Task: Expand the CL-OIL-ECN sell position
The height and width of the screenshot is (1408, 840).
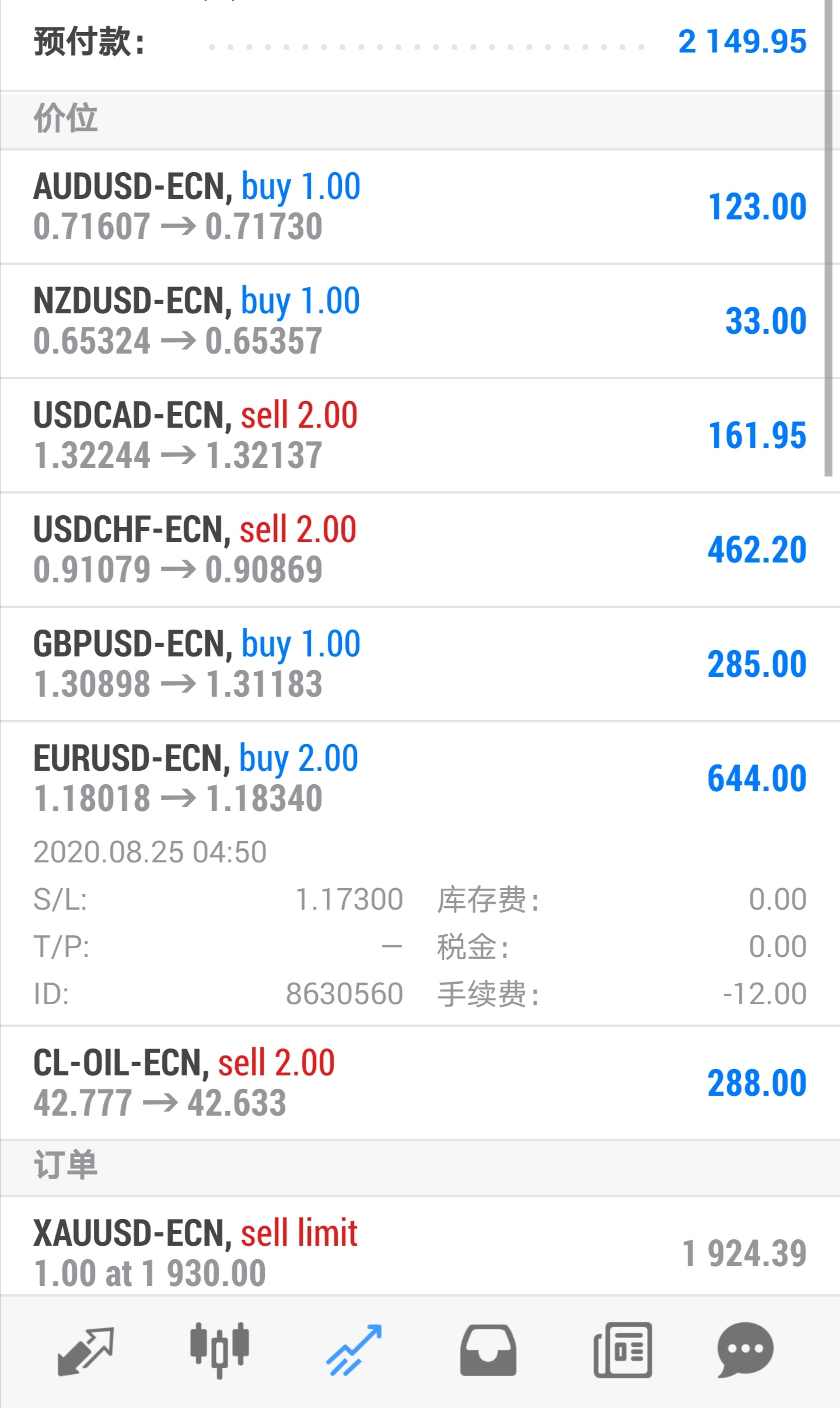Action: (420, 1083)
